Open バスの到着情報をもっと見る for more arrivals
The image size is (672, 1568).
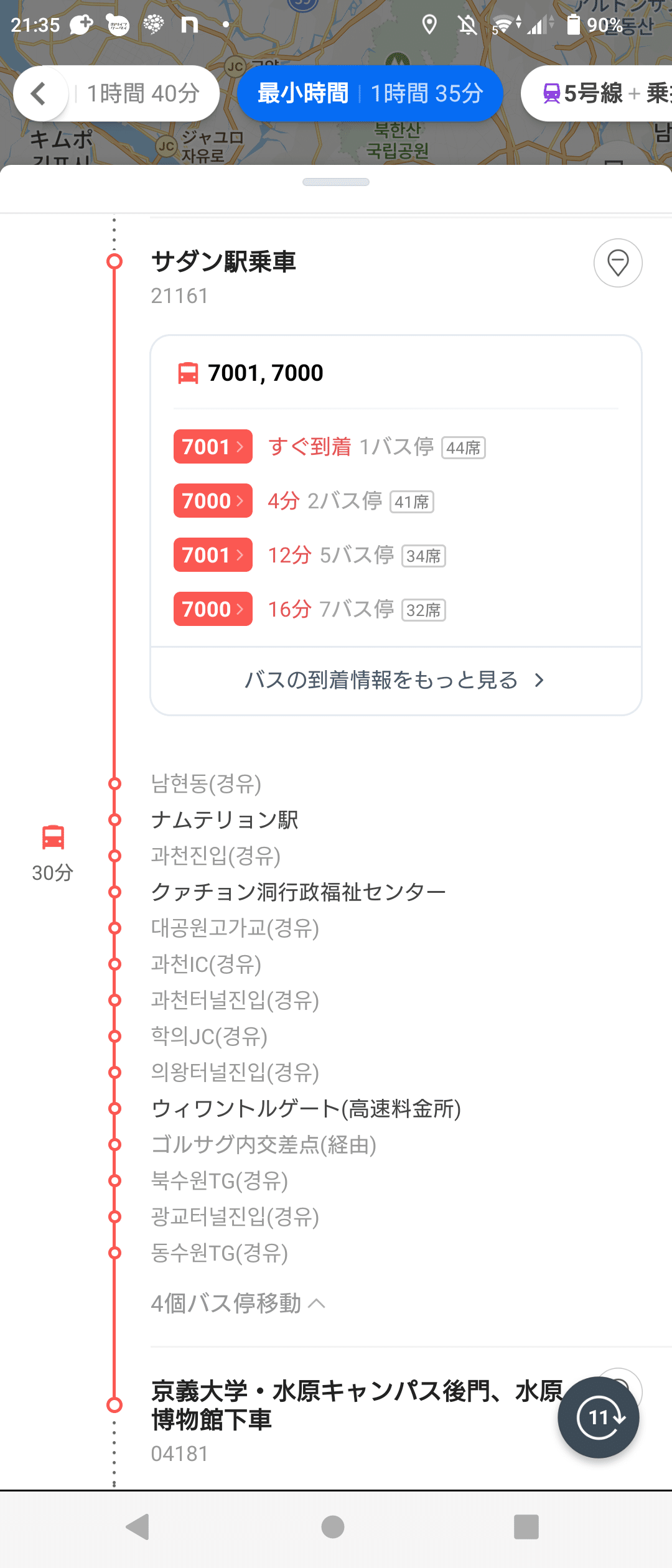click(394, 679)
